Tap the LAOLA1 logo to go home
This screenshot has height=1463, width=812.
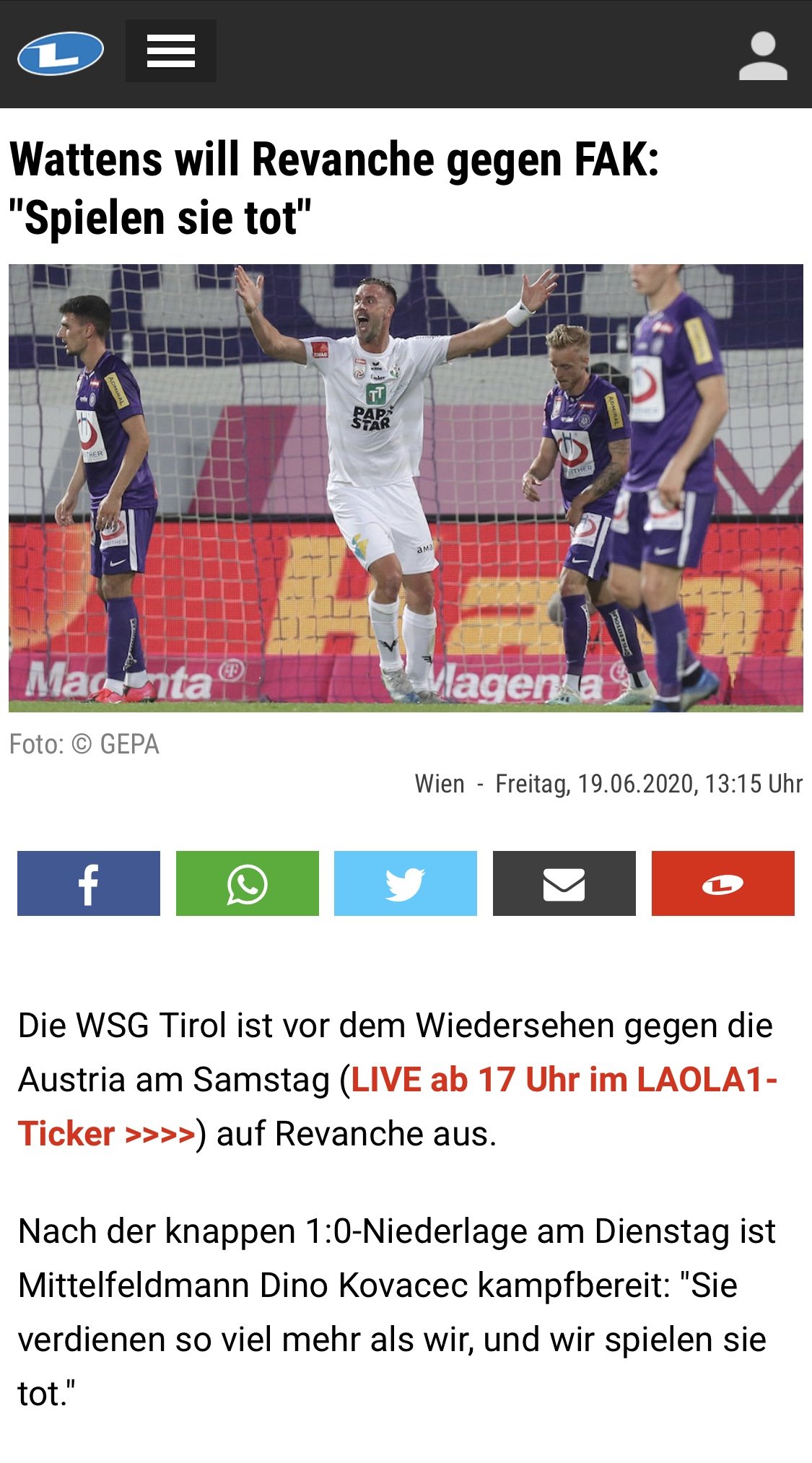[x=61, y=53]
